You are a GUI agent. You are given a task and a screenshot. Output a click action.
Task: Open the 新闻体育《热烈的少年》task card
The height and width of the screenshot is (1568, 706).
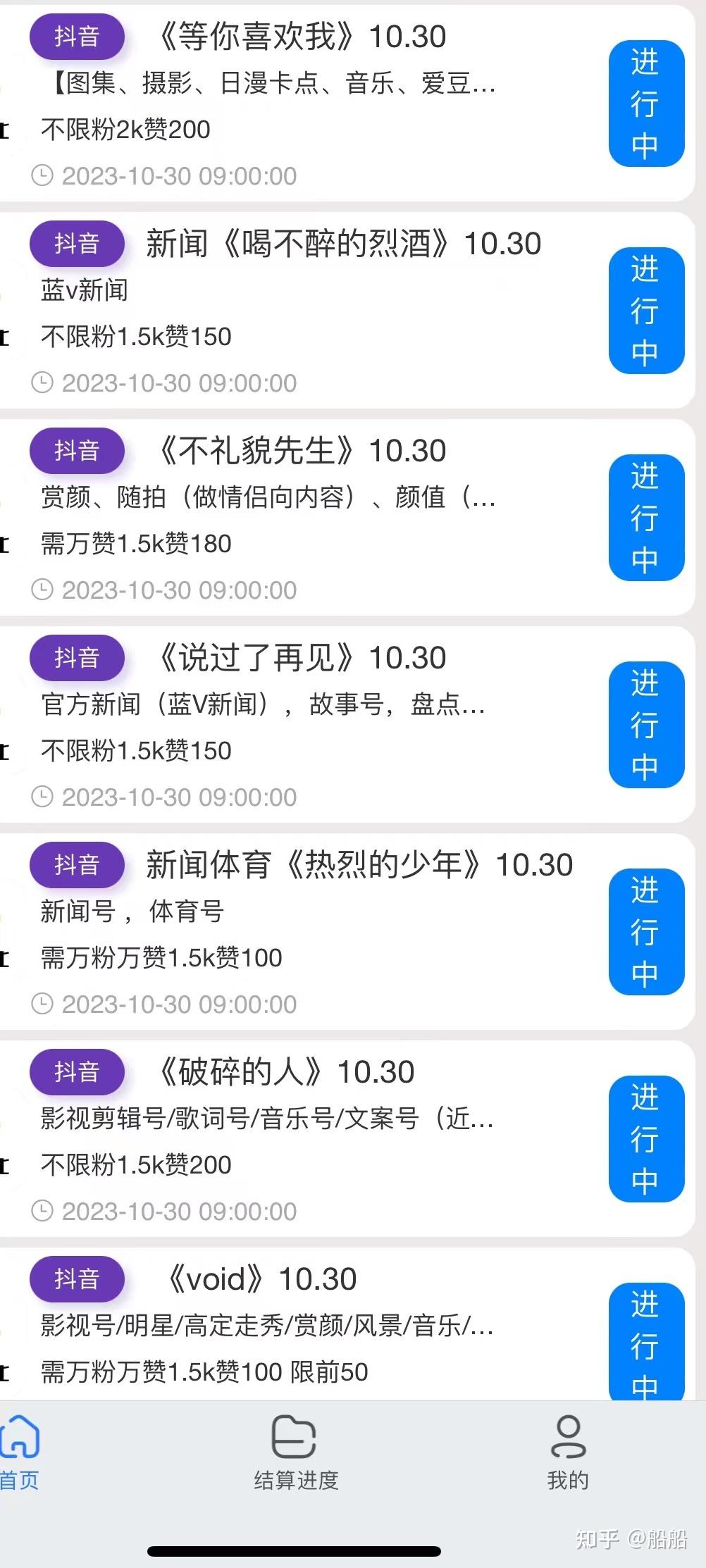[x=359, y=865]
